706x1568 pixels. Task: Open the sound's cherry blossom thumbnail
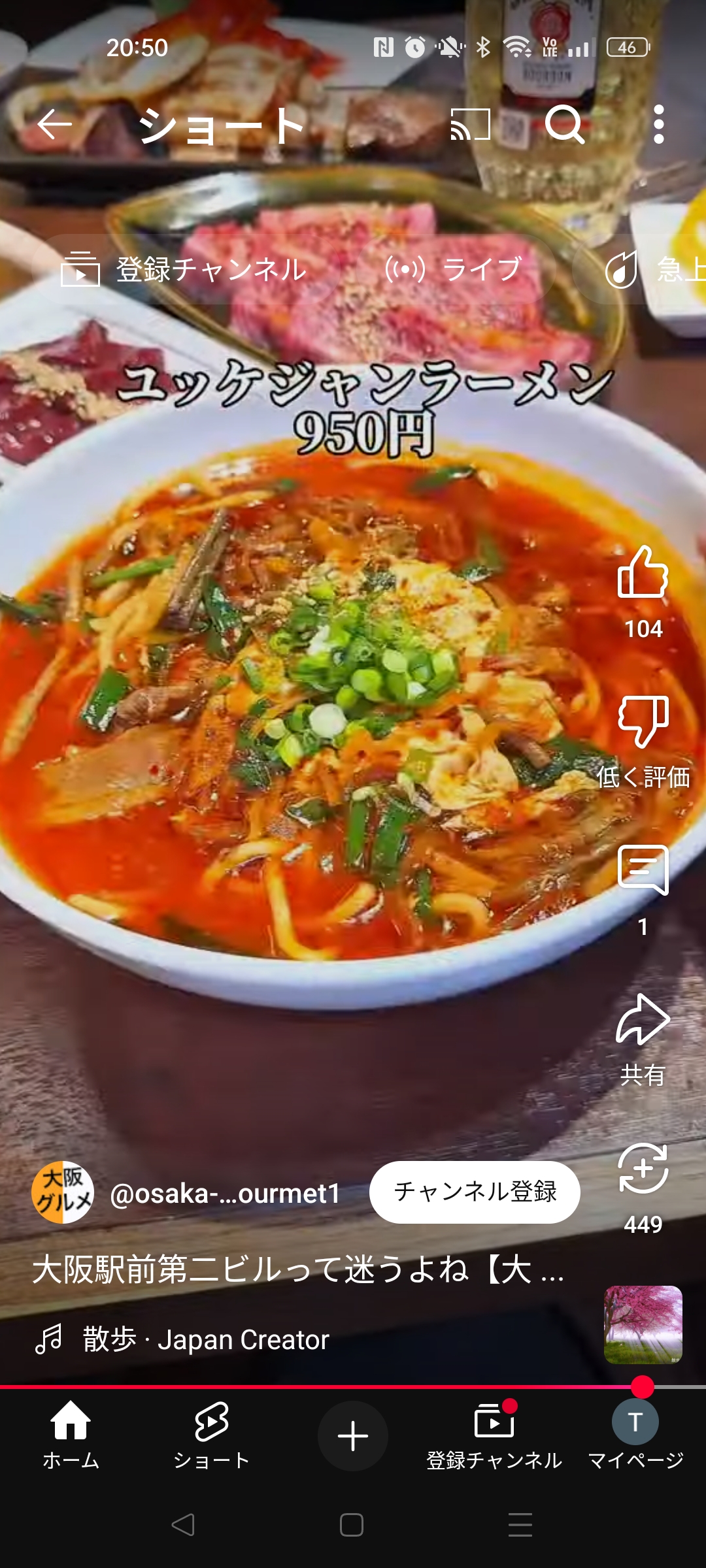tap(643, 1325)
